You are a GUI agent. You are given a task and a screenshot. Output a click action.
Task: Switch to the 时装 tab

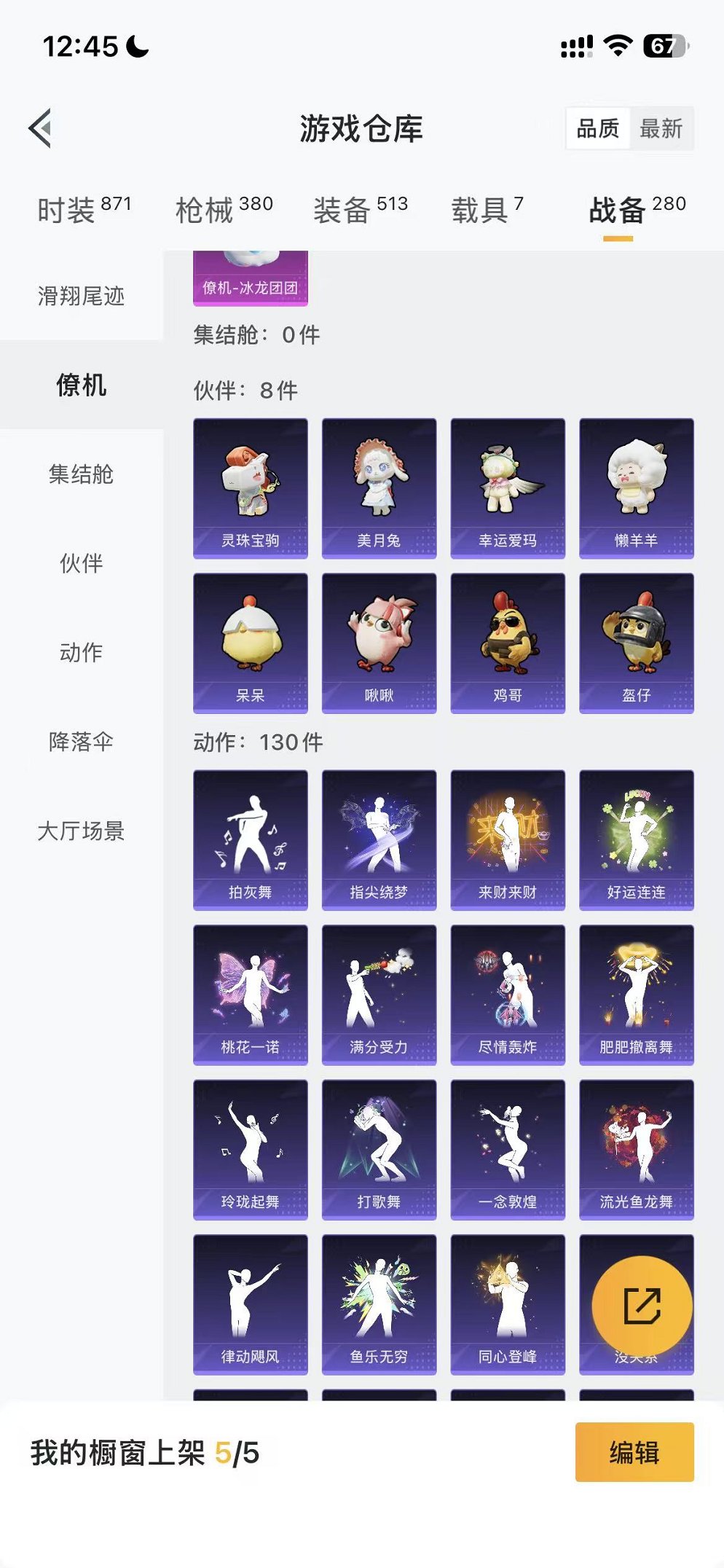(84, 210)
